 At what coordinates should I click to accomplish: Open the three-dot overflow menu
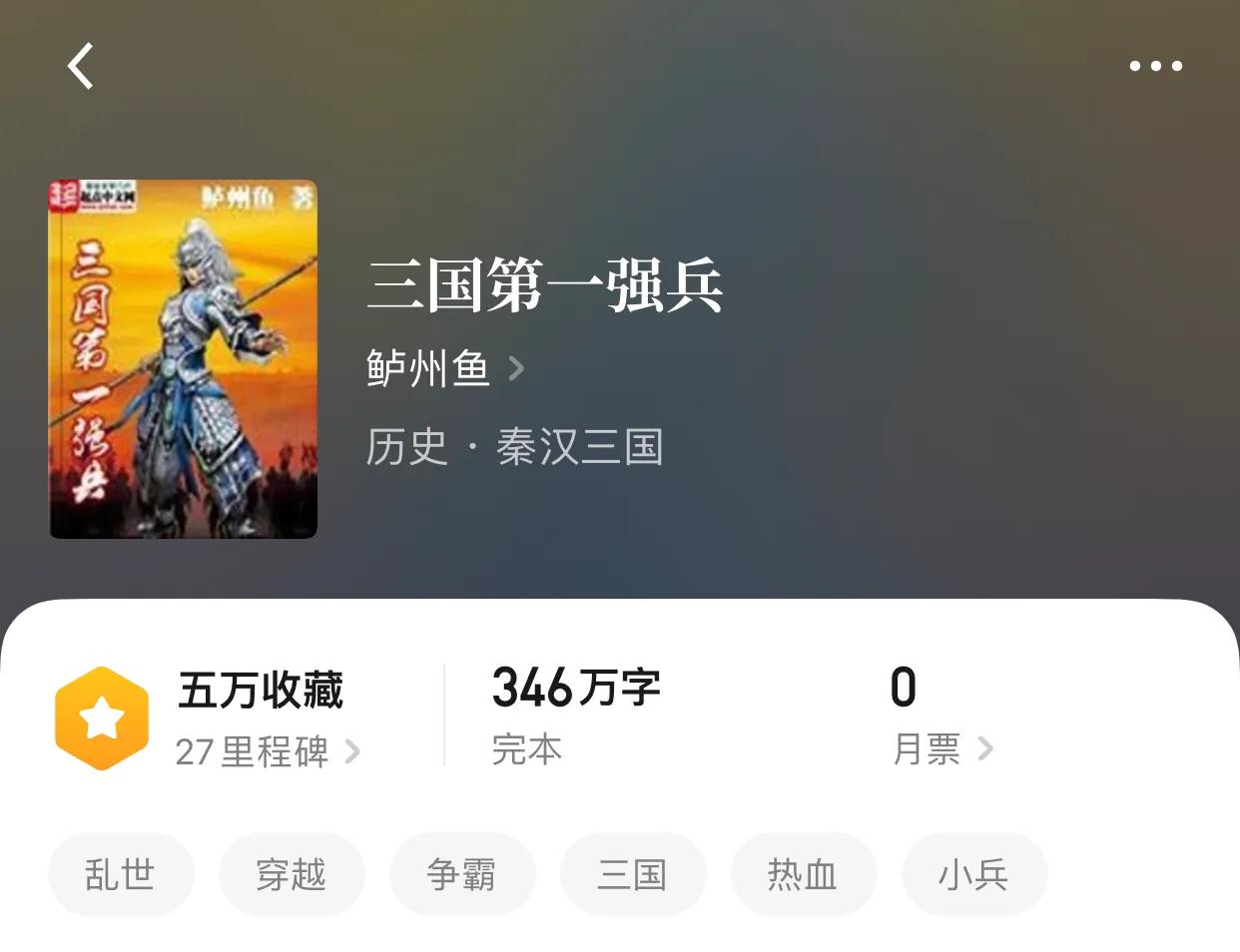pyautogui.click(x=1155, y=67)
